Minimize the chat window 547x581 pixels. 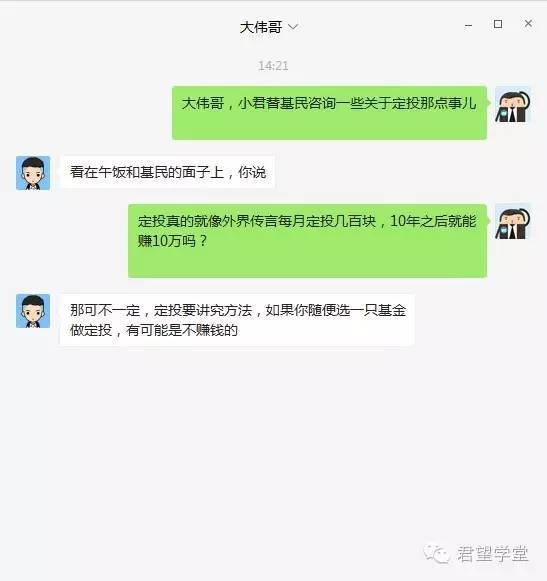(468, 25)
